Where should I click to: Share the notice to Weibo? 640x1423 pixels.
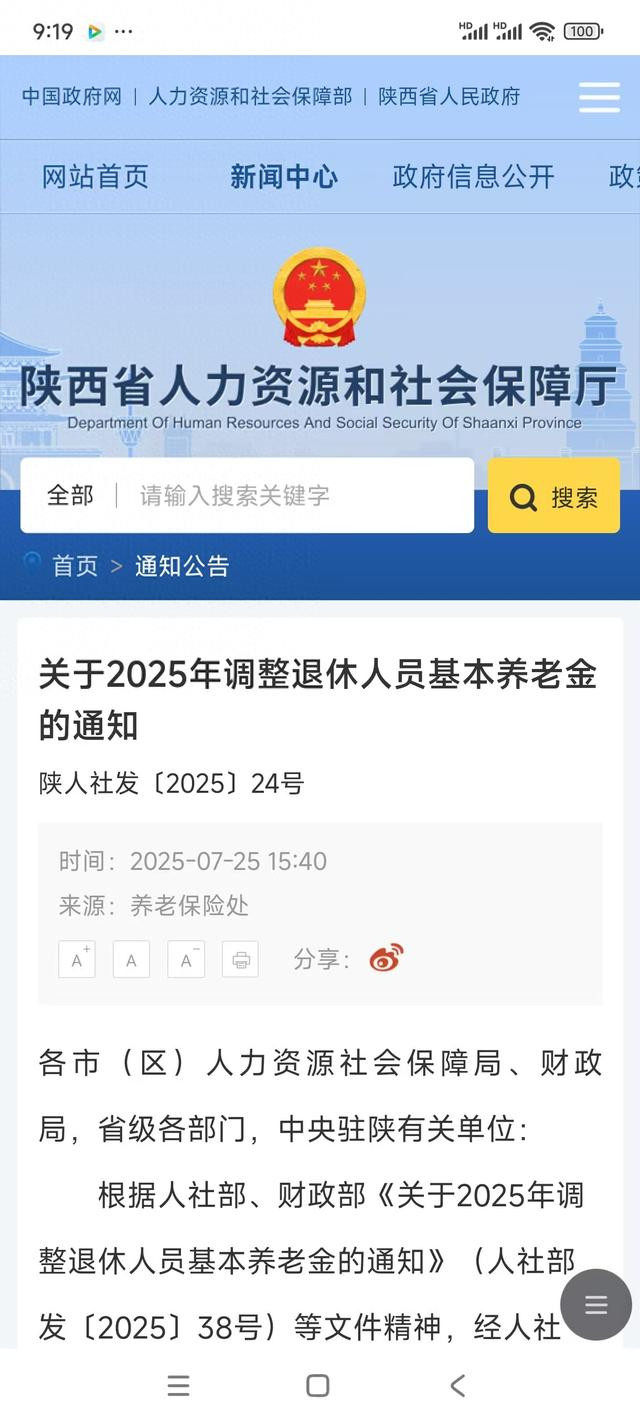[x=386, y=958]
